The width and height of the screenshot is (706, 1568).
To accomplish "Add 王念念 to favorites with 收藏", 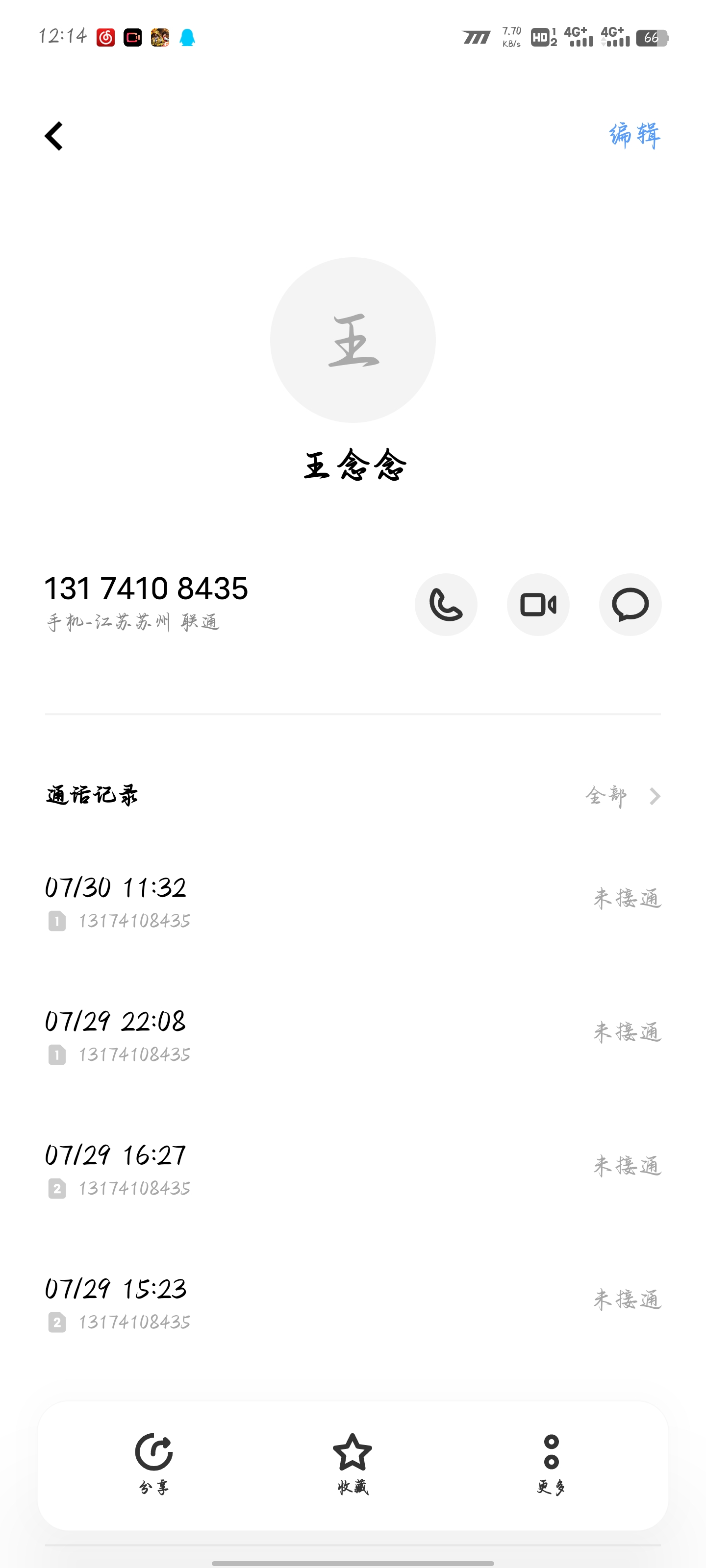I will coord(353,1463).
